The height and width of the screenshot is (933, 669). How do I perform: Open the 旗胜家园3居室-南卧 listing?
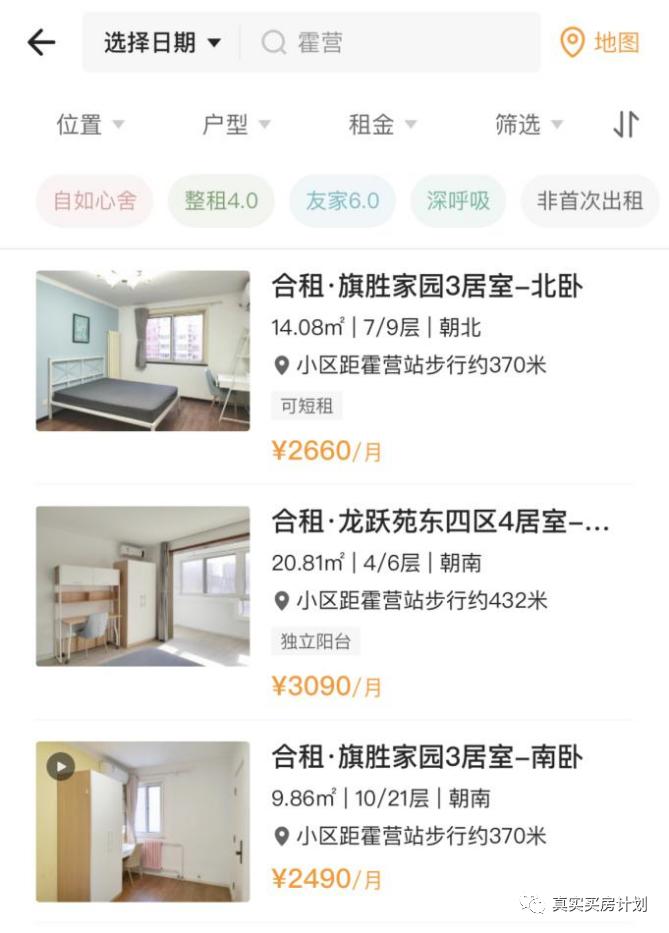[x=427, y=757]
